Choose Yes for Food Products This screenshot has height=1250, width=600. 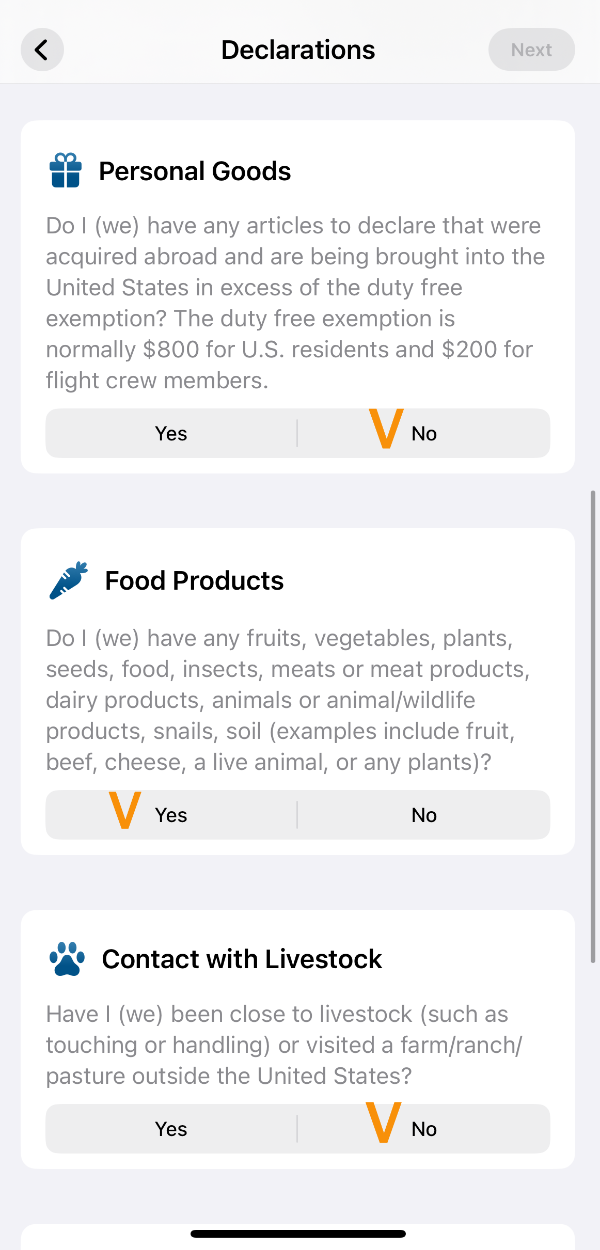pos(171,815)
